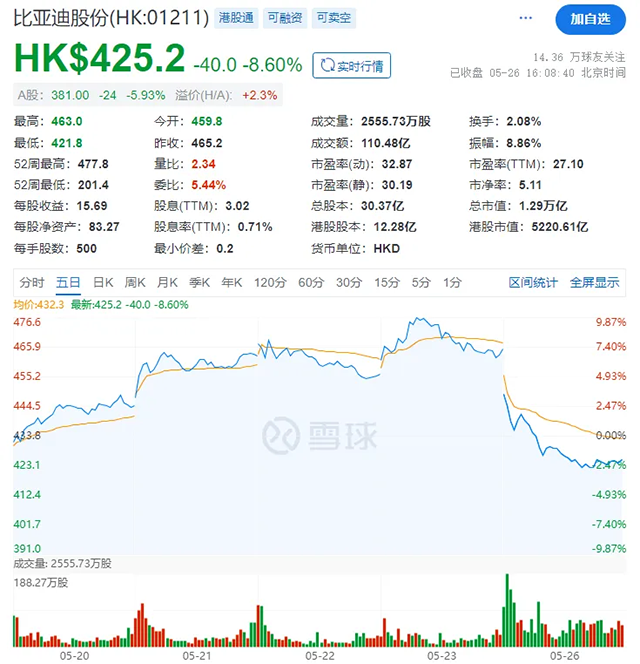Choose the 120分 interval

[269, 283]
